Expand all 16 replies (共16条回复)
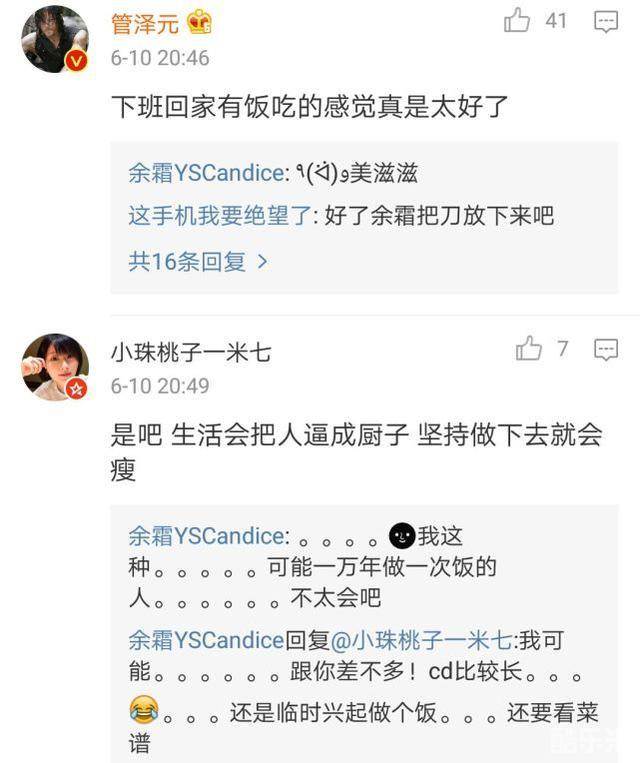 coord(198,262)
